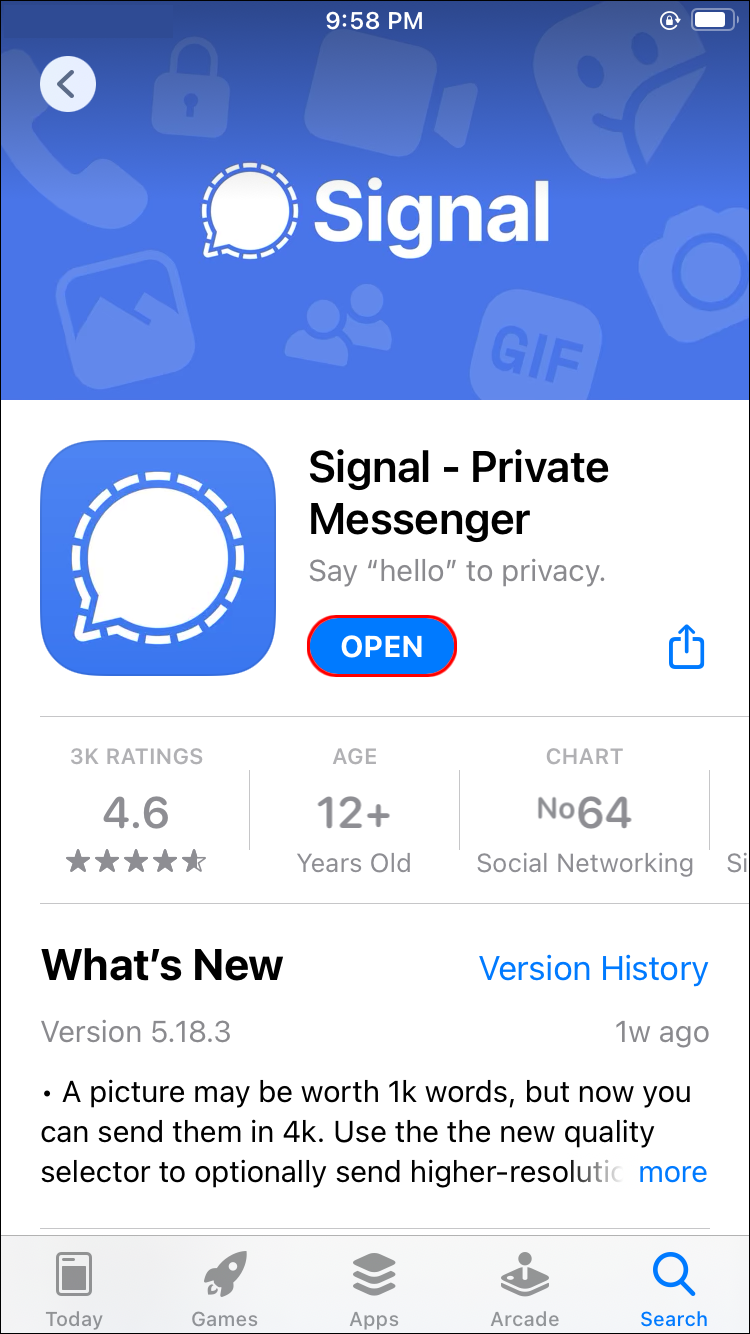750x1334 pixels.
Task: Expand the truncated release notes with more
Action: pos(672,1171)
